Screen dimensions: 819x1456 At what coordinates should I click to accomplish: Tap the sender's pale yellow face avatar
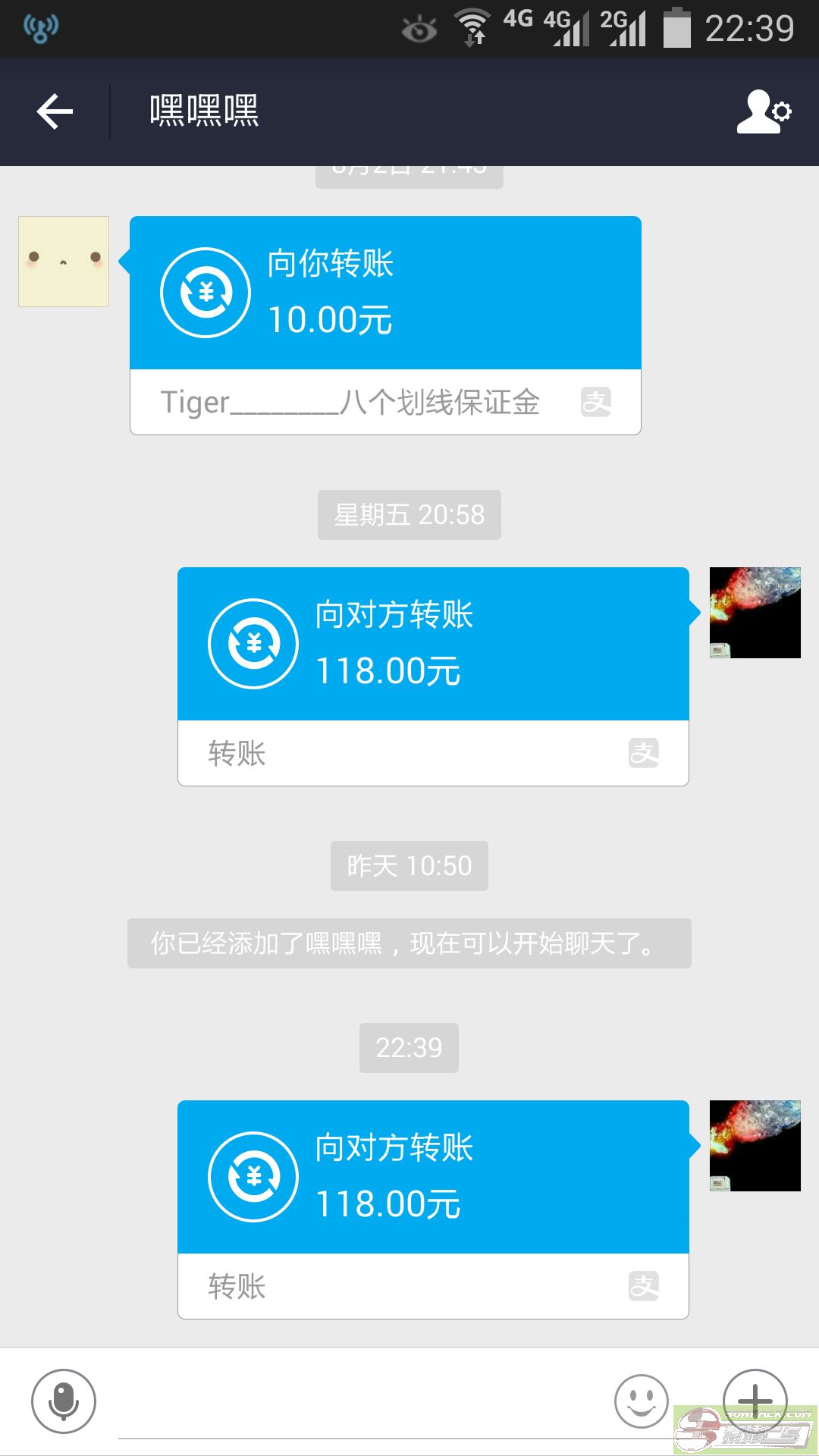pos(64,262)
